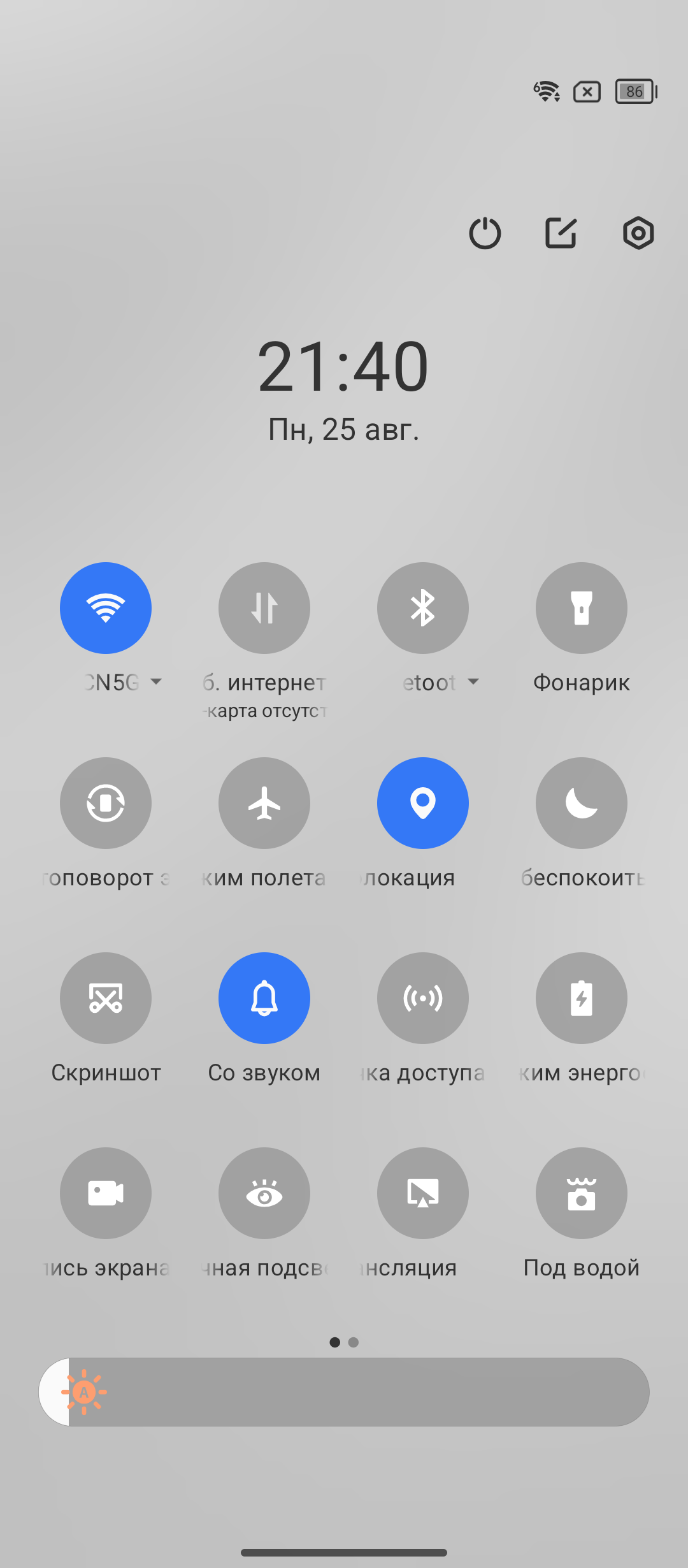Edit the quick settings tiles
The width and height of the screenshot is (688, 1568).
click(561, 233)
